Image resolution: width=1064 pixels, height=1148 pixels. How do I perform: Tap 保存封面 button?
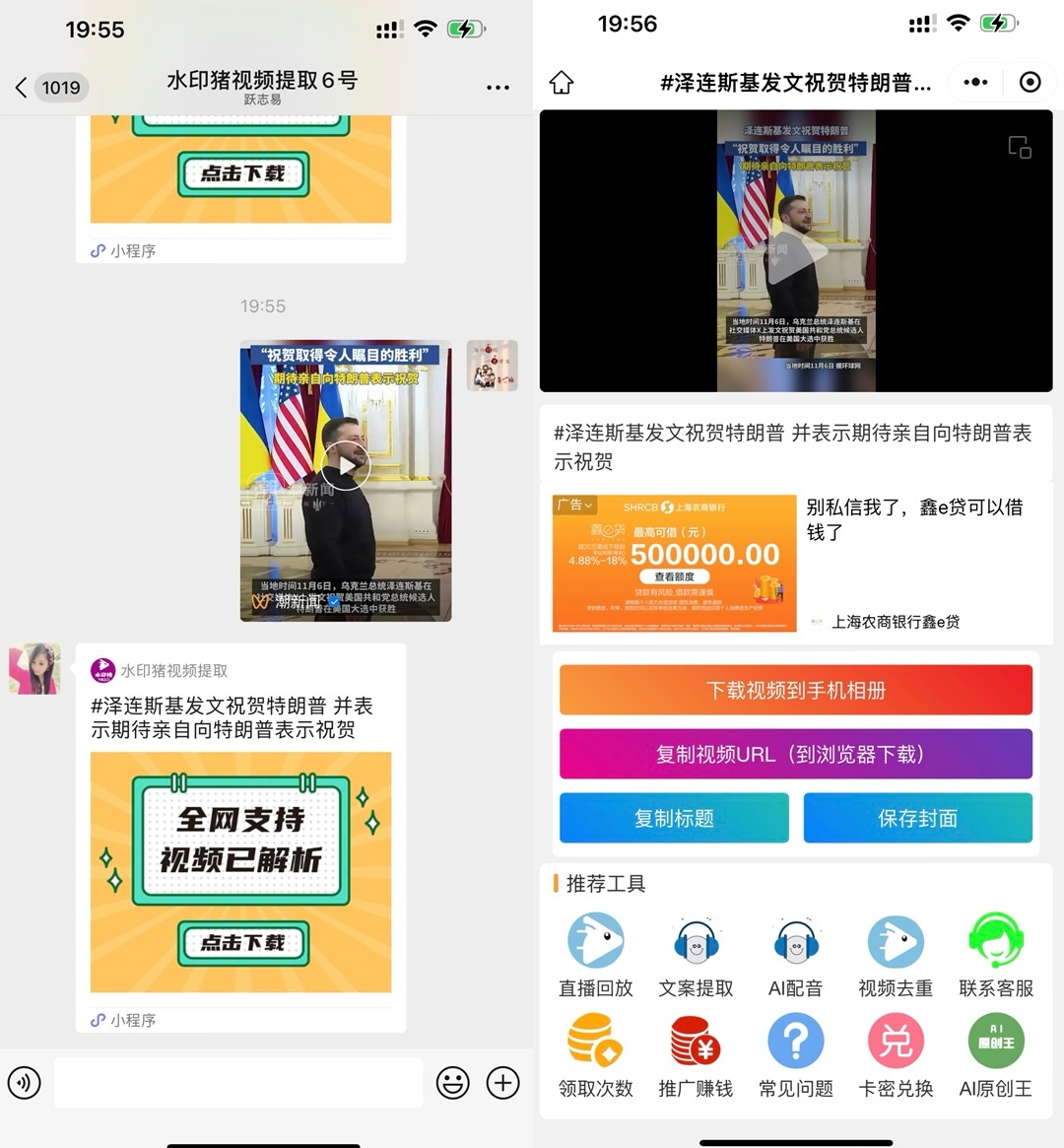pos(917,818)
